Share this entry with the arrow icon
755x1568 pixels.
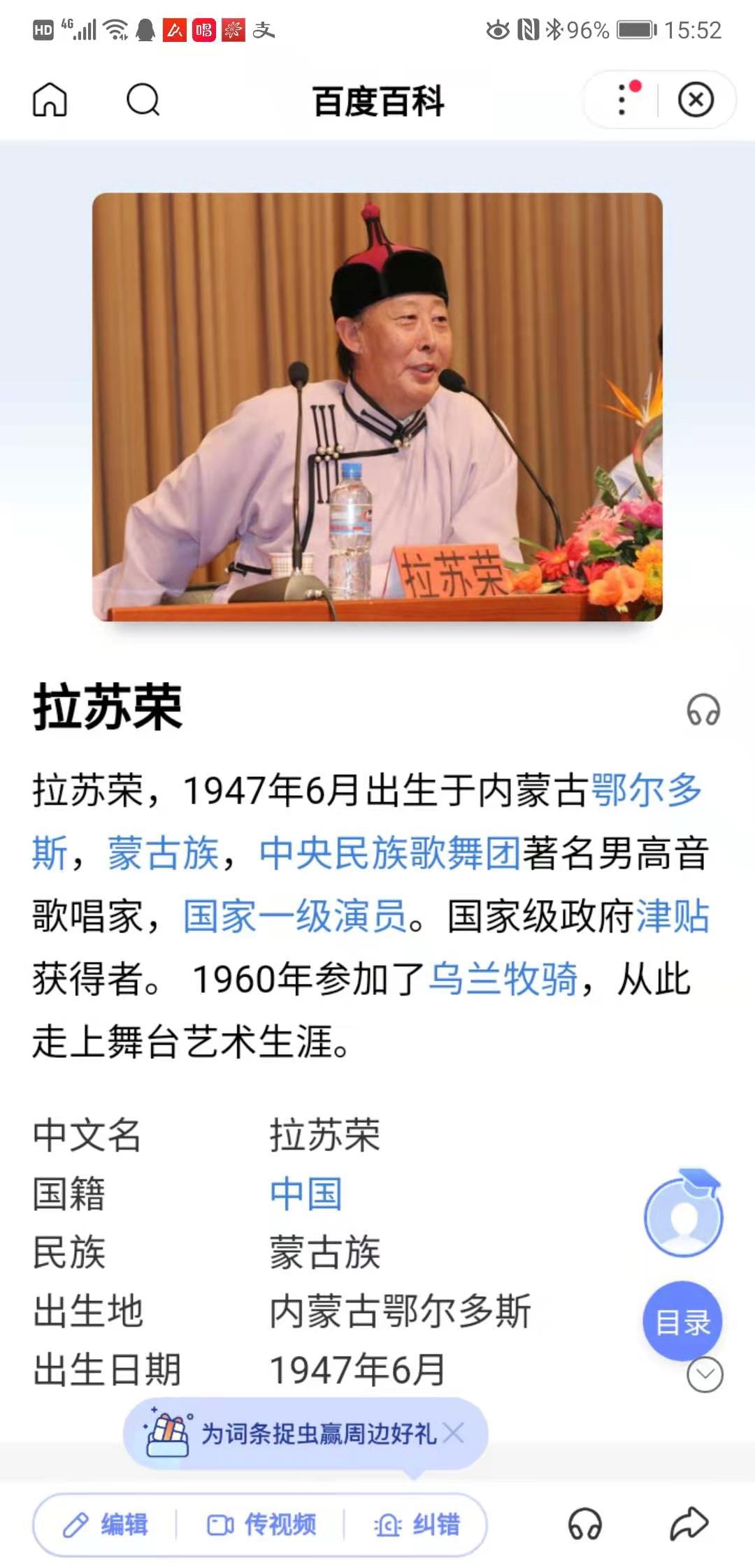pos(689,1524)
